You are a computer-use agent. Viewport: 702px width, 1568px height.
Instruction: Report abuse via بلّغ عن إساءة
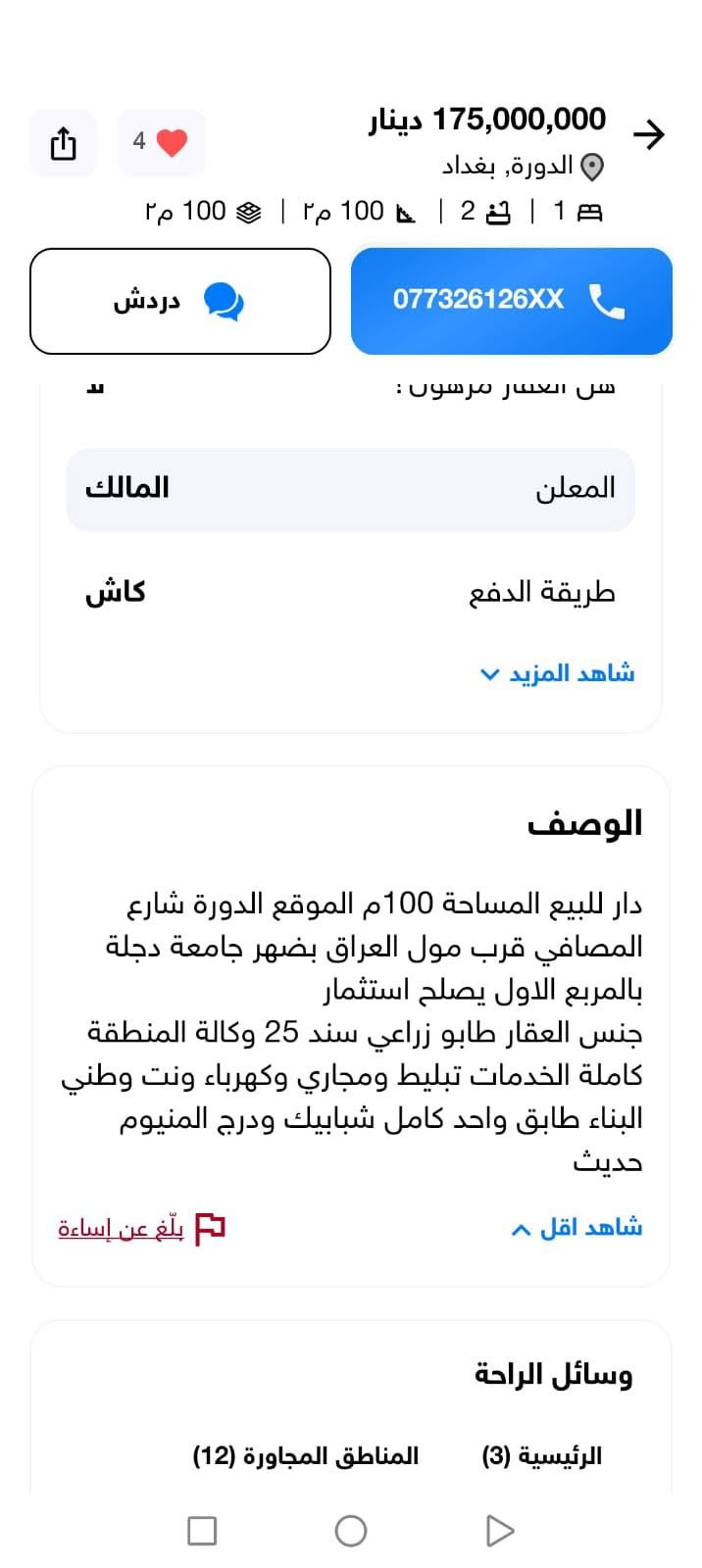142,1228
